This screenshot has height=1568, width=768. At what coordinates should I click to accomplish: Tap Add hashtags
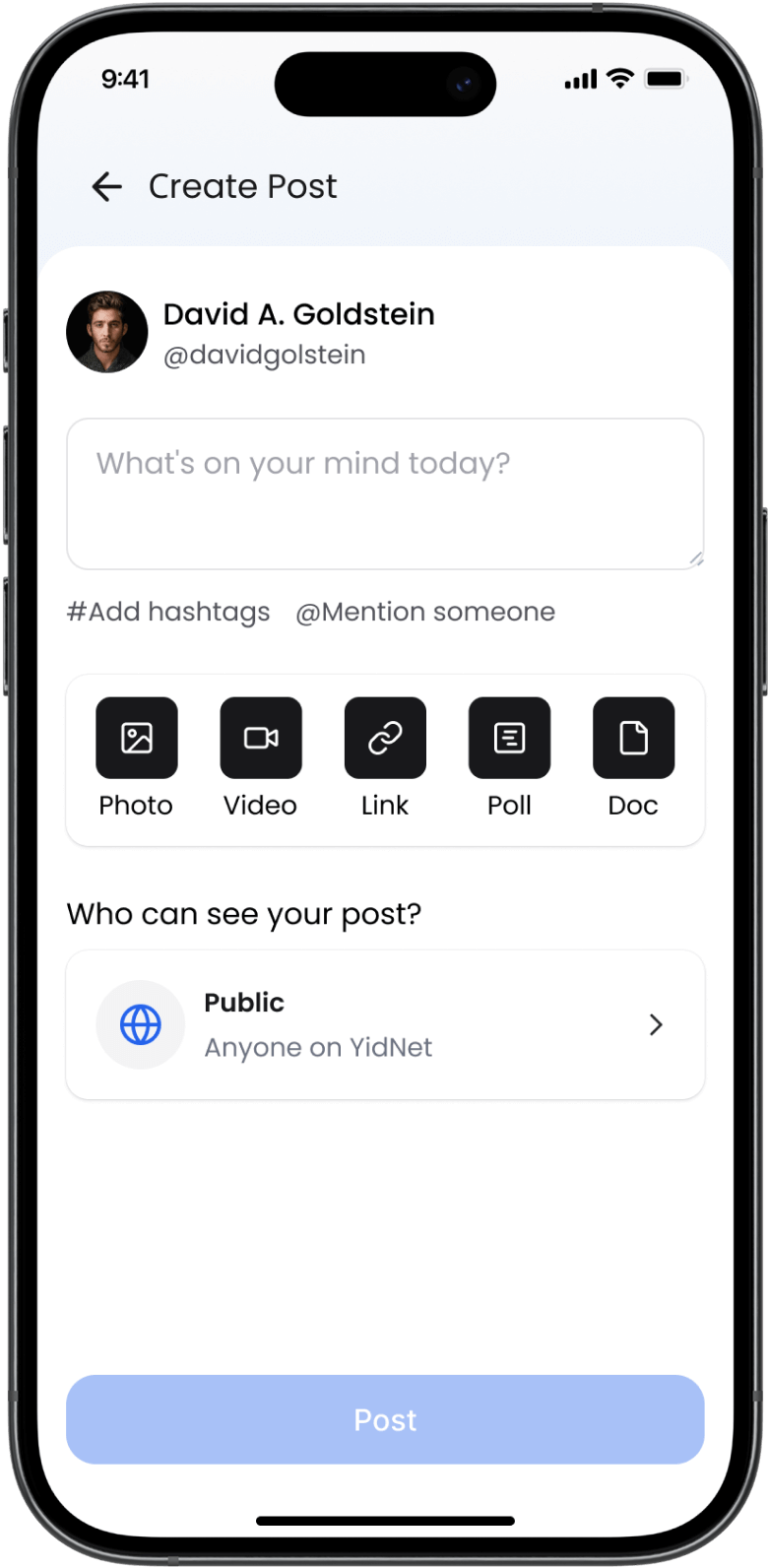pos(168,612)
